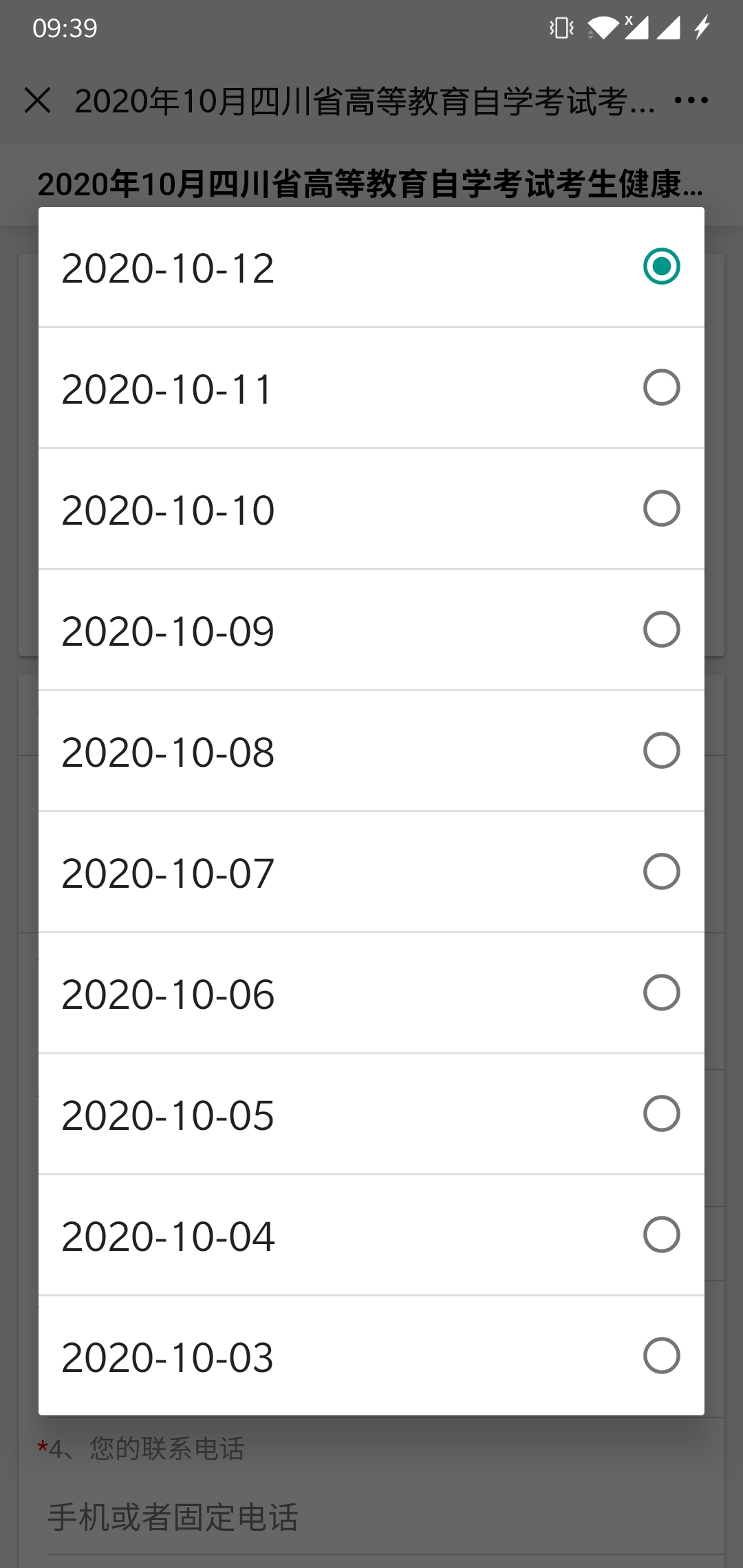Image resolution: width=743 pixels, height=1568 pixels.
Task: Choose 2020-10-04 as the date
Action: click(371, 1235)
